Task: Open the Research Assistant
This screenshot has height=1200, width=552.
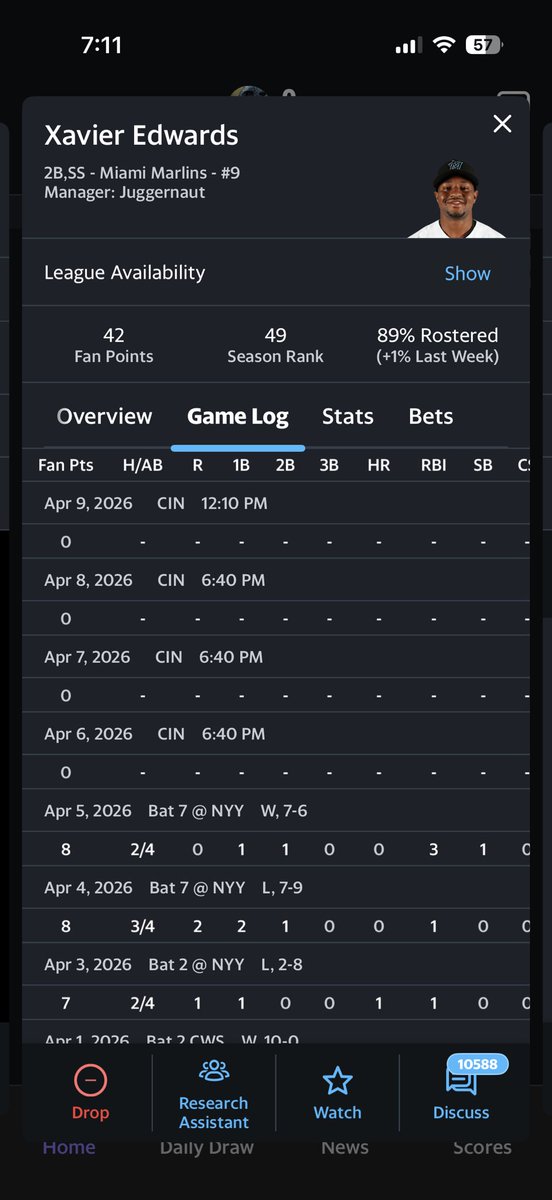Action: [214, 1094]
